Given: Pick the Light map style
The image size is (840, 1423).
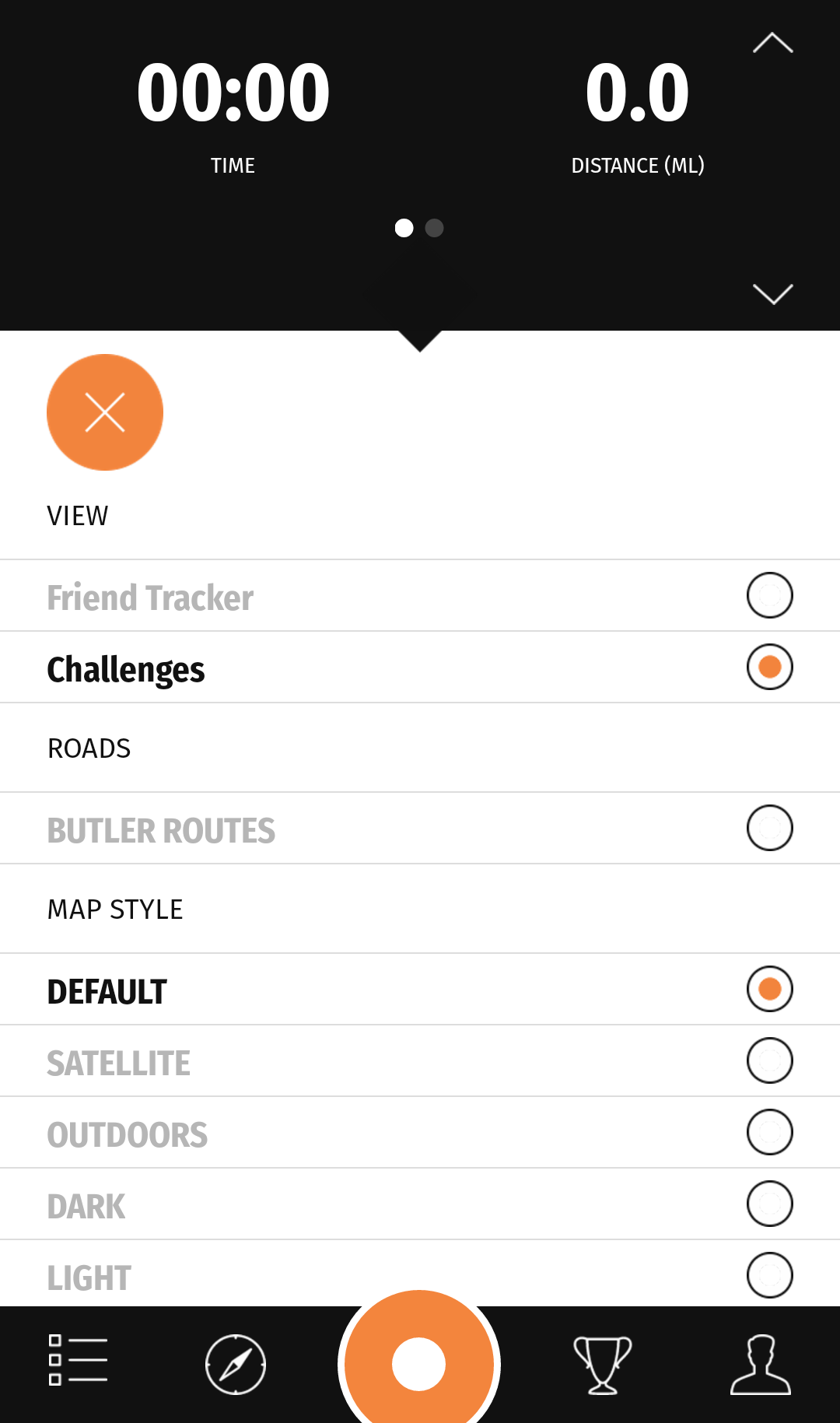Looking at the screenshot, I should click(769, 1276).
